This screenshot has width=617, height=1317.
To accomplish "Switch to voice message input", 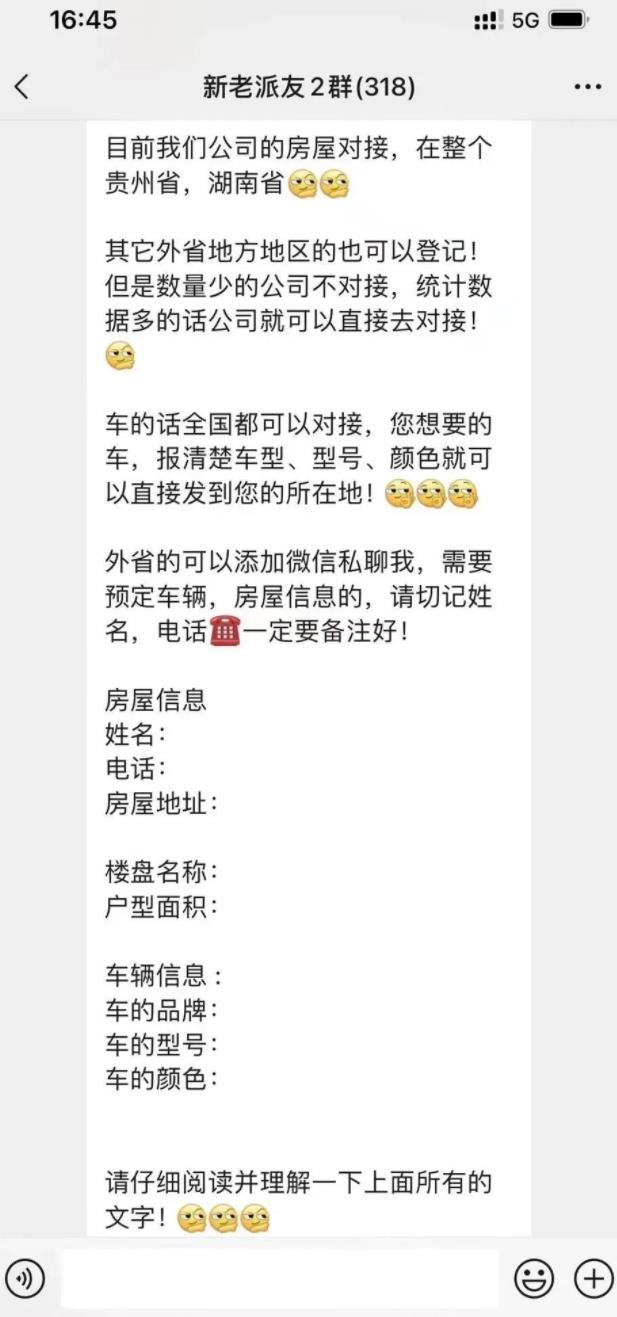I will (x=25, y=1278).
